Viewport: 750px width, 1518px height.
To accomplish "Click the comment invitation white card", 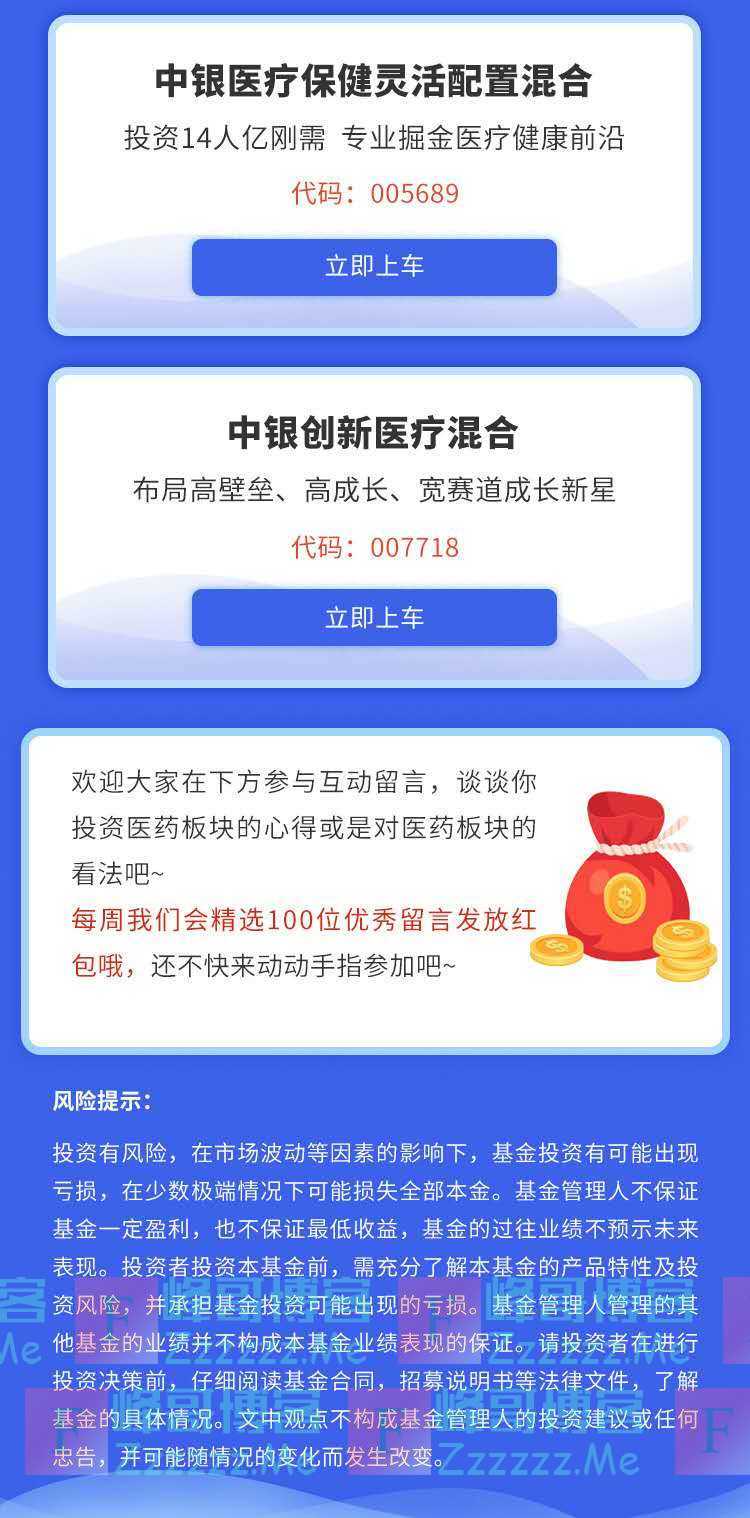I will coord(375,890).
